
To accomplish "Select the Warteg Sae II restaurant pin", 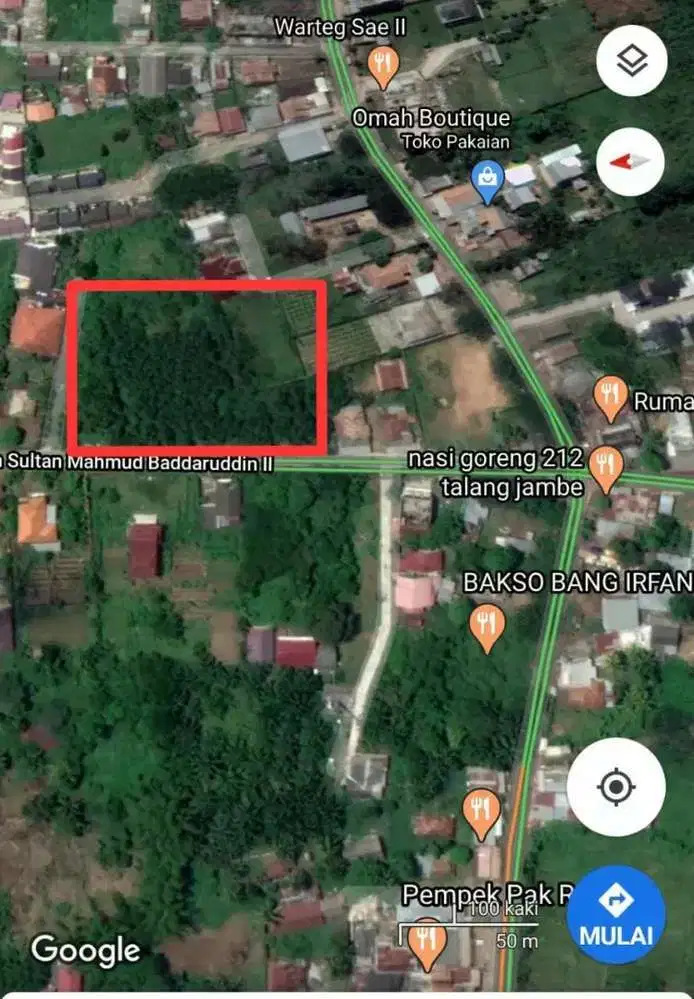I will coord(381,66).
